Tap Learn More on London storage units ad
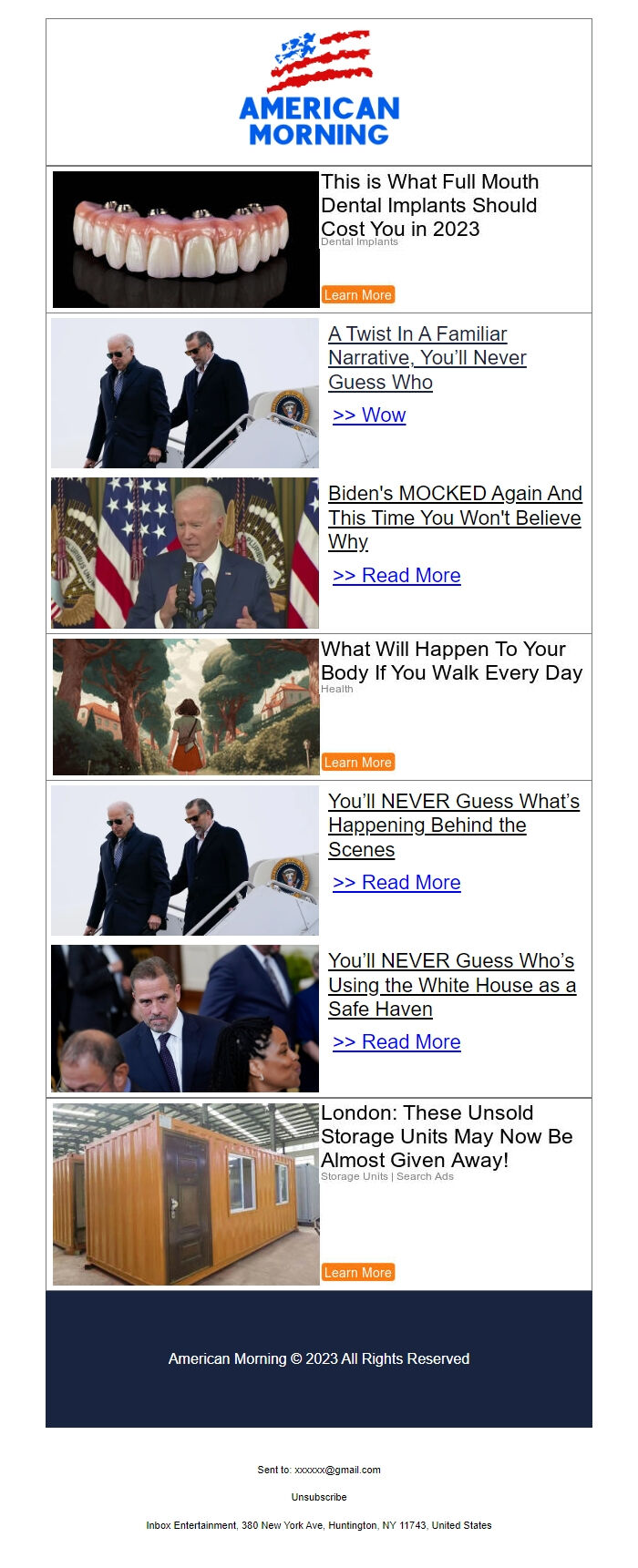Image resolution: width=638 pixels, height=1568 pixels. coord(357,1273)
